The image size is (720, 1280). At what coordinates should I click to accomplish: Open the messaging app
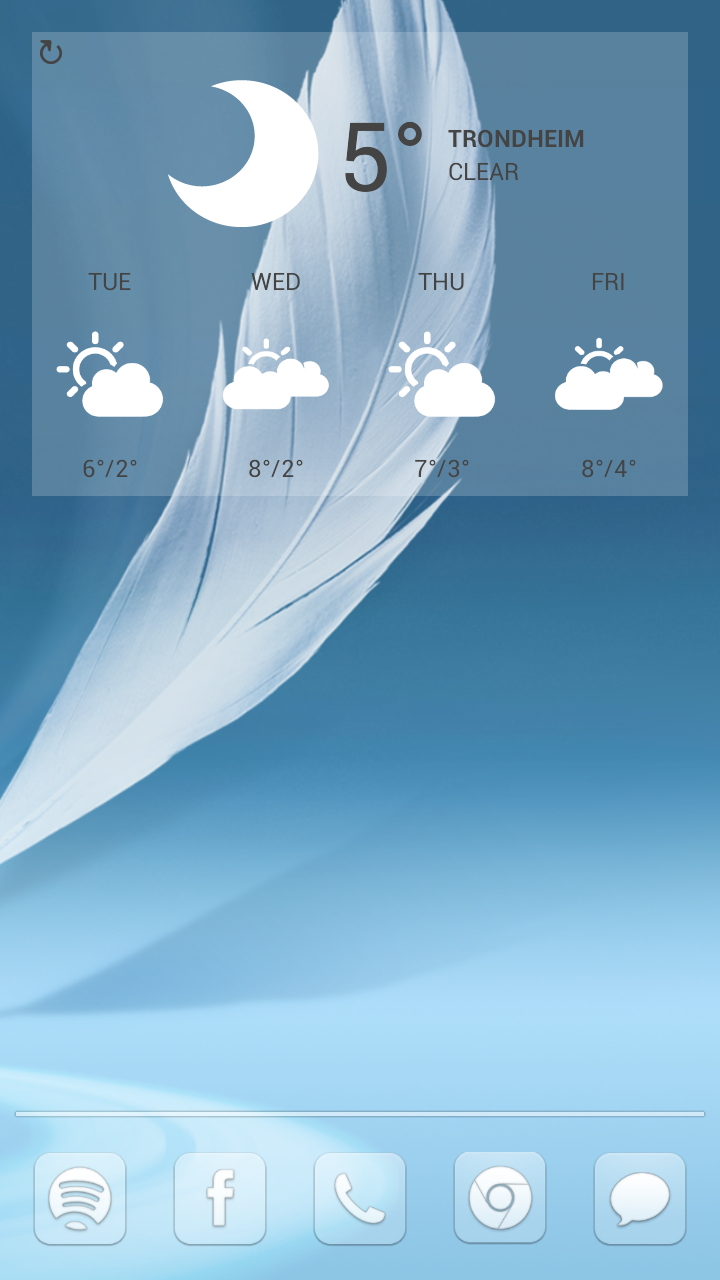coord(640,1198)
